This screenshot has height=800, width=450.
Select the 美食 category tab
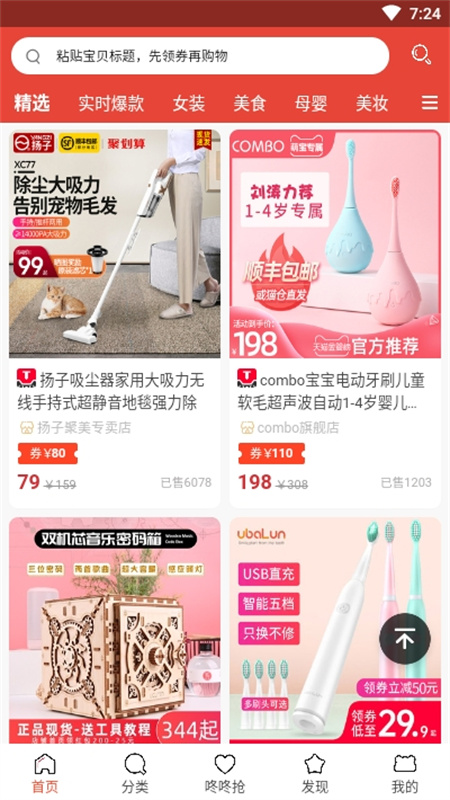(x=249, y=103)
